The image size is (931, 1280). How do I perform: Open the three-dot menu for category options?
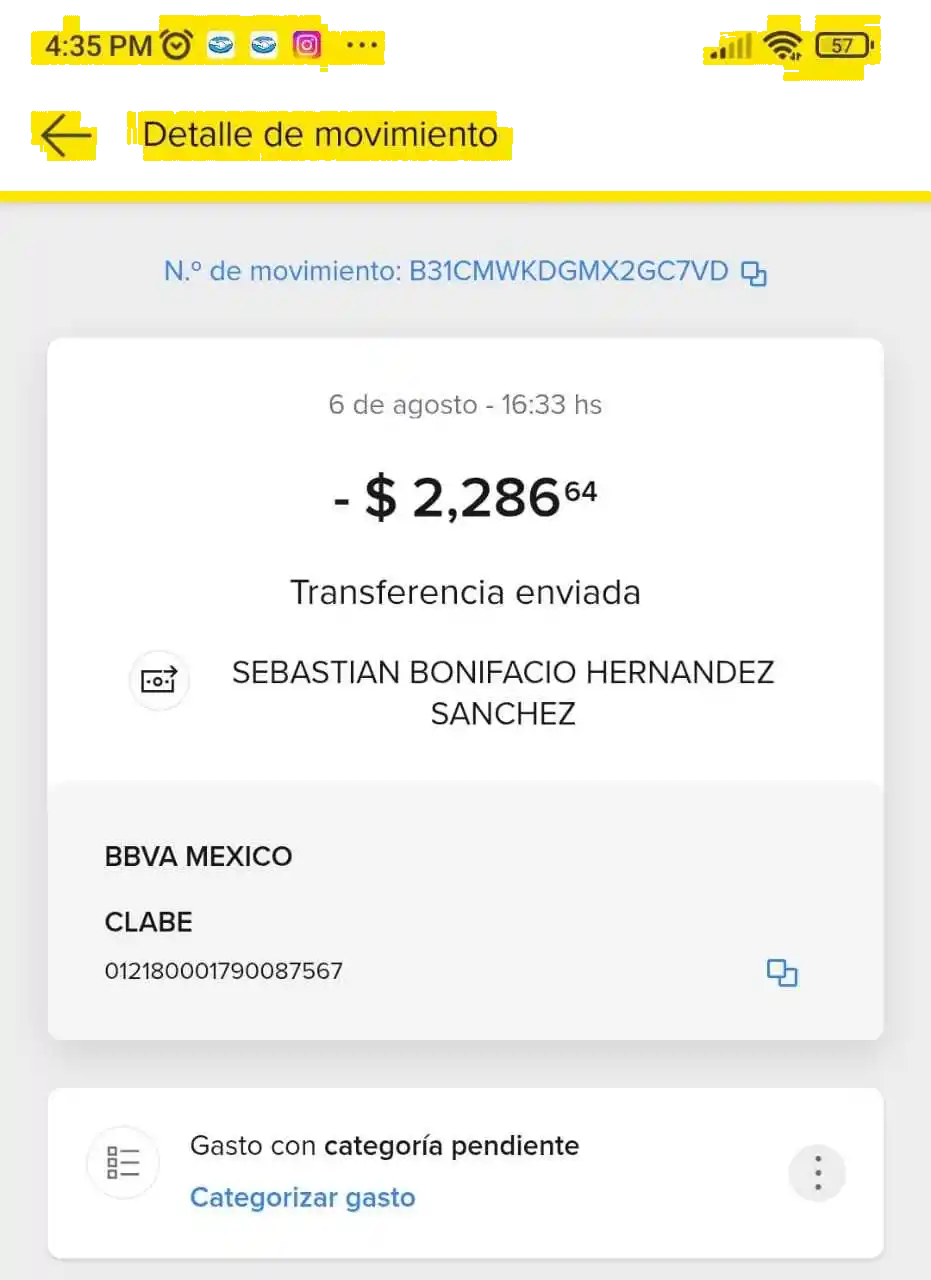[817, 1172]
